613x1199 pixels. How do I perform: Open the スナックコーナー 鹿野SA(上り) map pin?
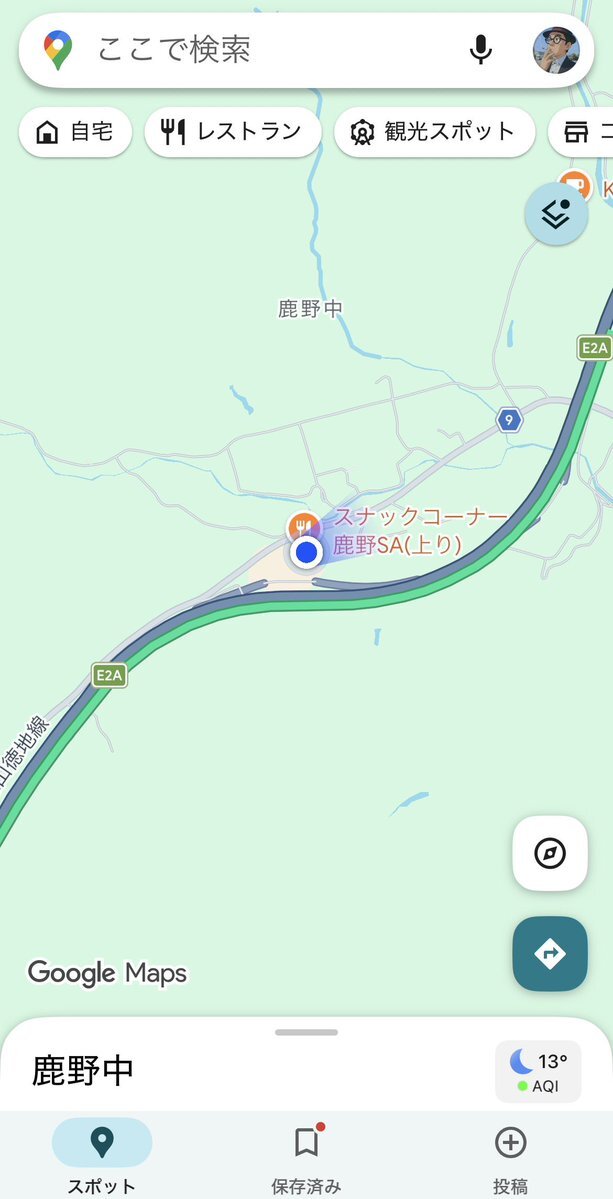point(303,525)
